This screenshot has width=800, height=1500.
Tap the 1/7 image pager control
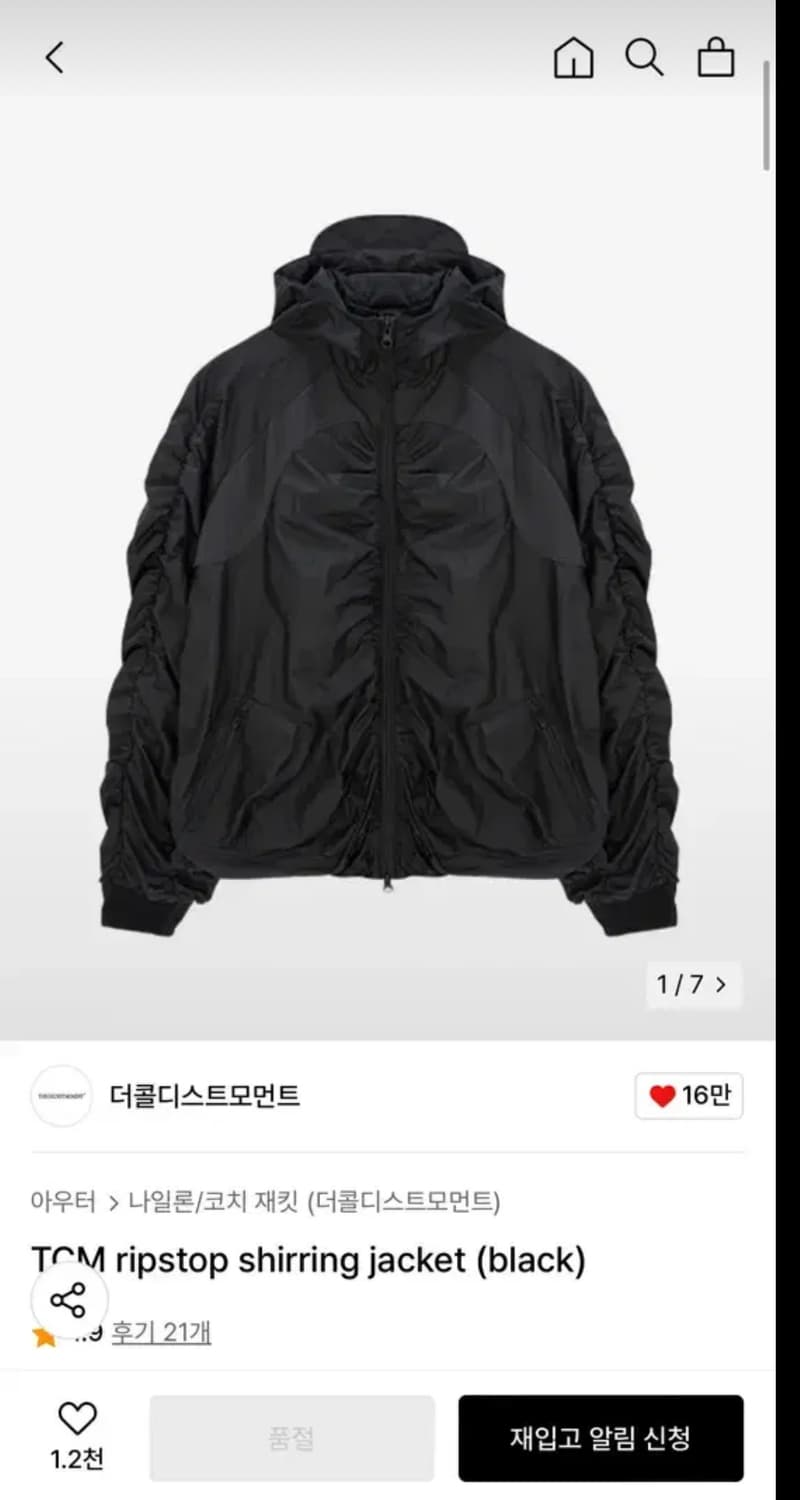695,985
